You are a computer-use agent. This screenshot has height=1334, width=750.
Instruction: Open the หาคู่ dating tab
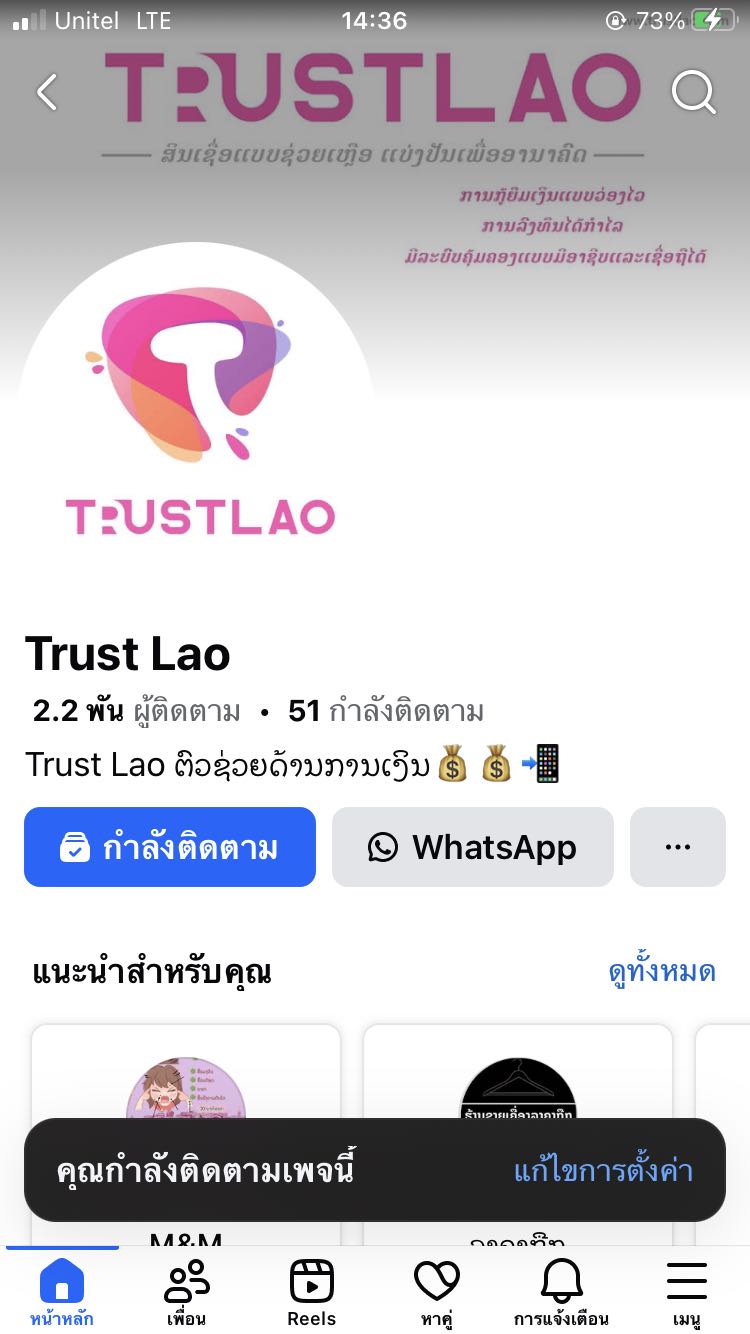click(437, 1292)
